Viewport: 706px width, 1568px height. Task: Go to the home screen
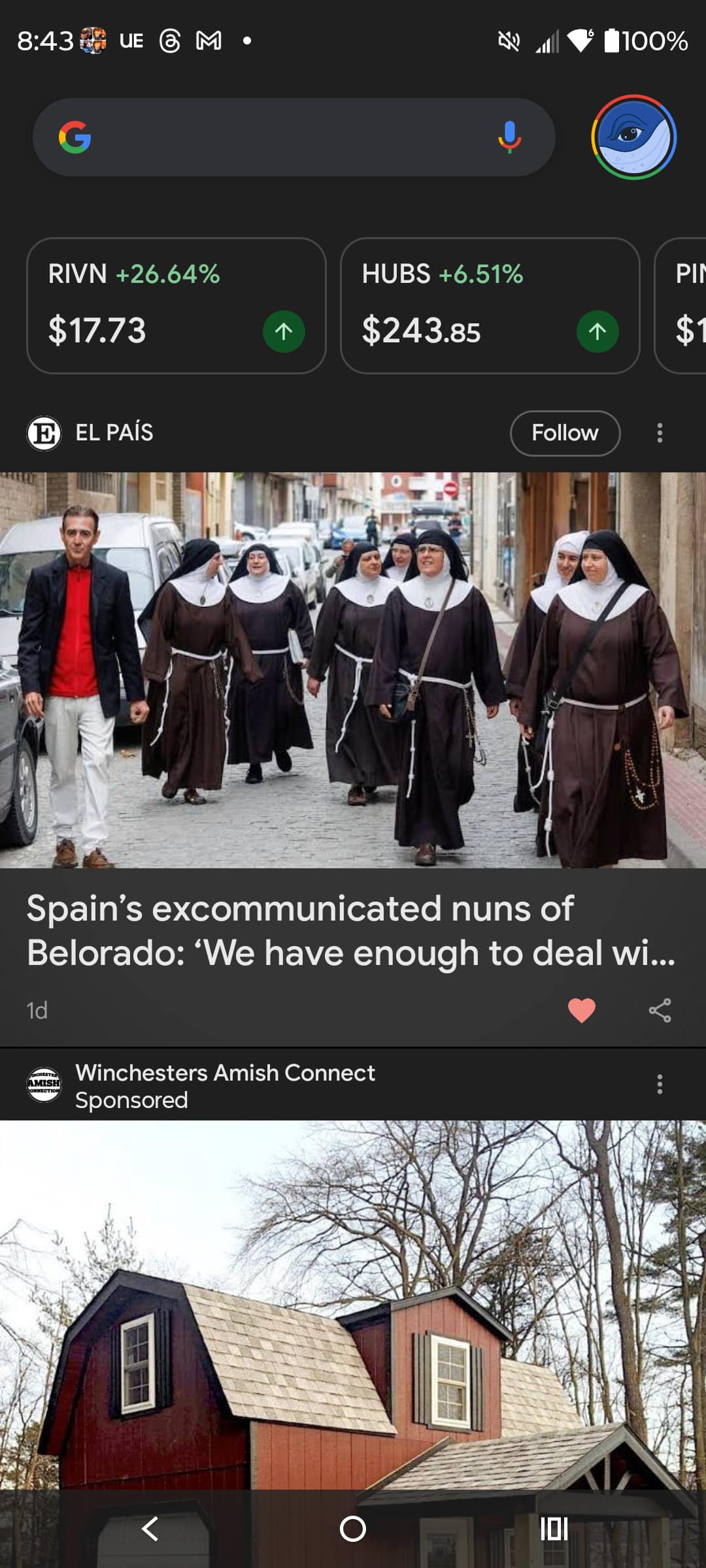click(353, 1529)
